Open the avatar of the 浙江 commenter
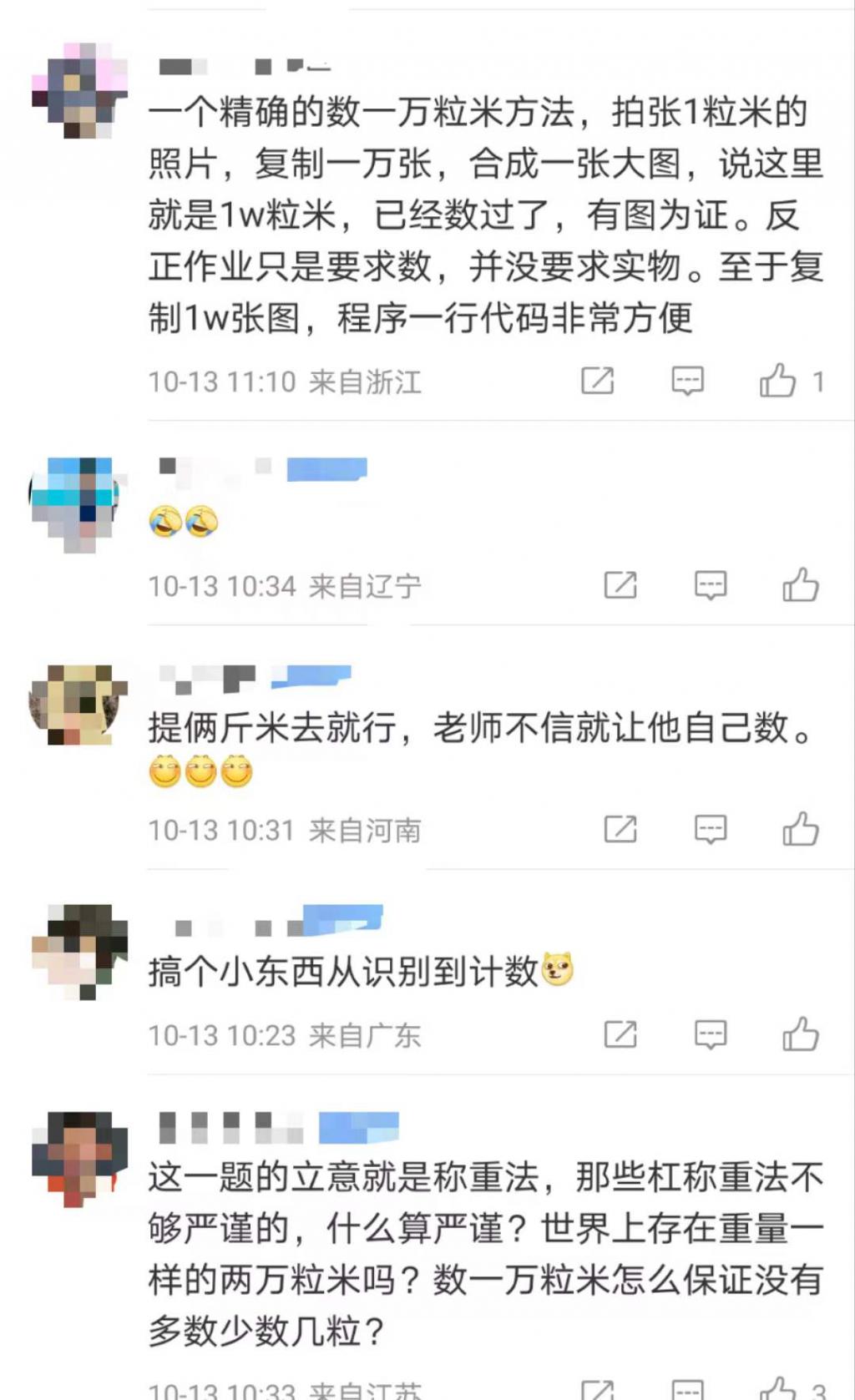This screenshot has height=1400, width=855. tap(78, 90)
